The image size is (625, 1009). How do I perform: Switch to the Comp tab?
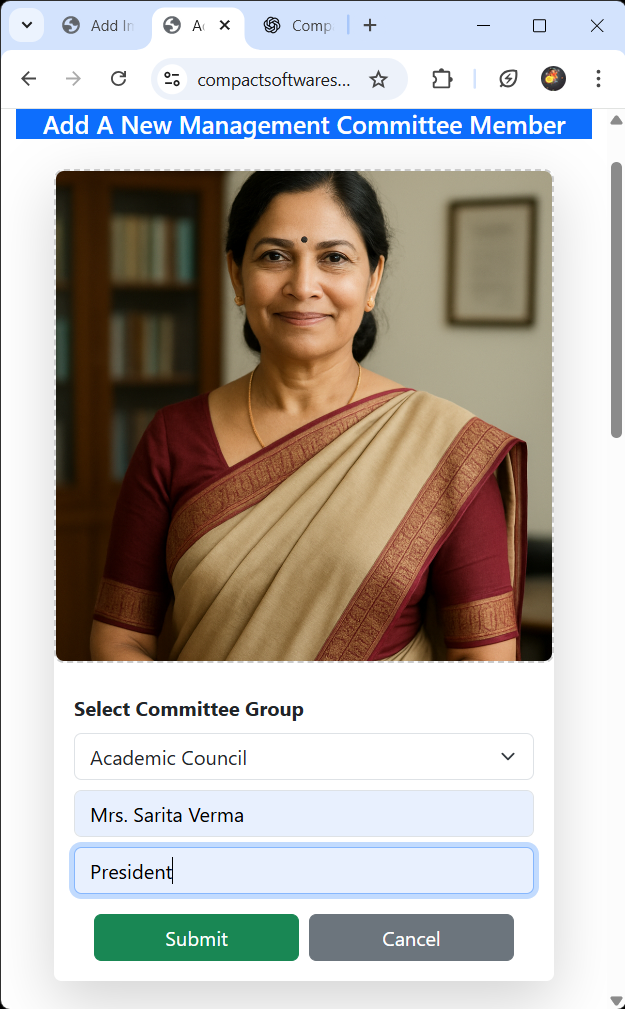tap(300, 25)
